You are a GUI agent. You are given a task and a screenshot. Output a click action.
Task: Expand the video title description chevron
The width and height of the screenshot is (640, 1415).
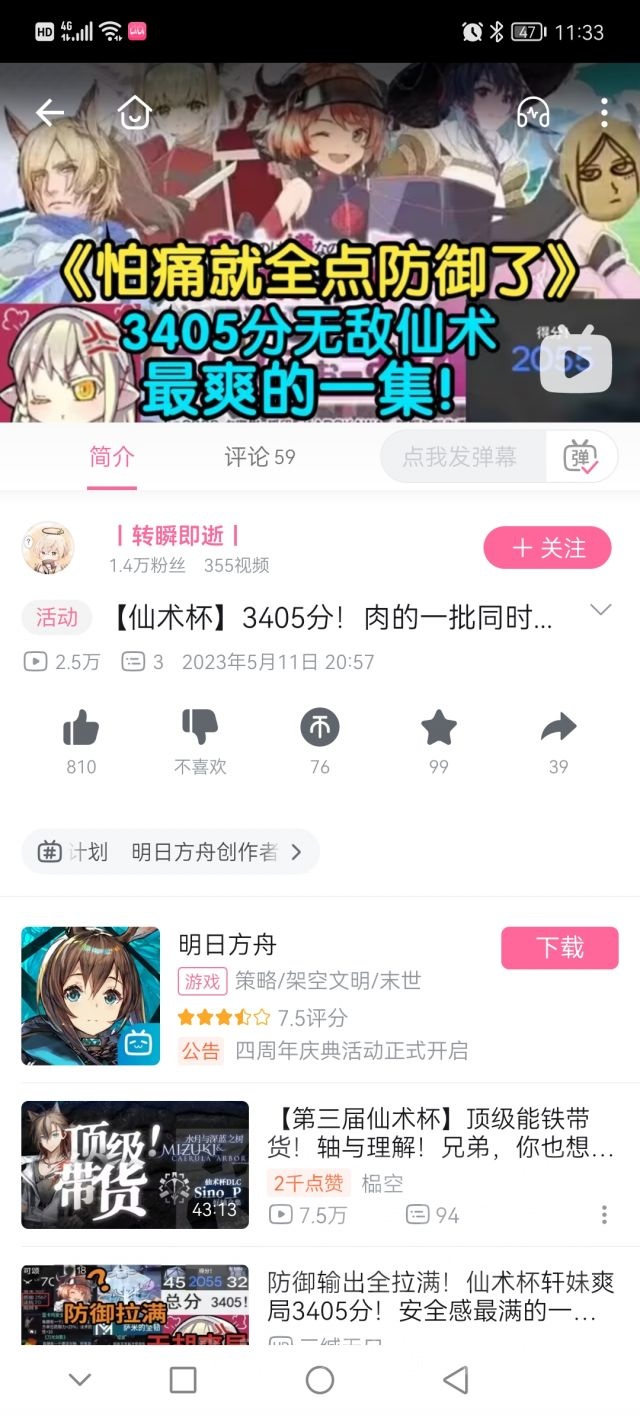(600, 610)
